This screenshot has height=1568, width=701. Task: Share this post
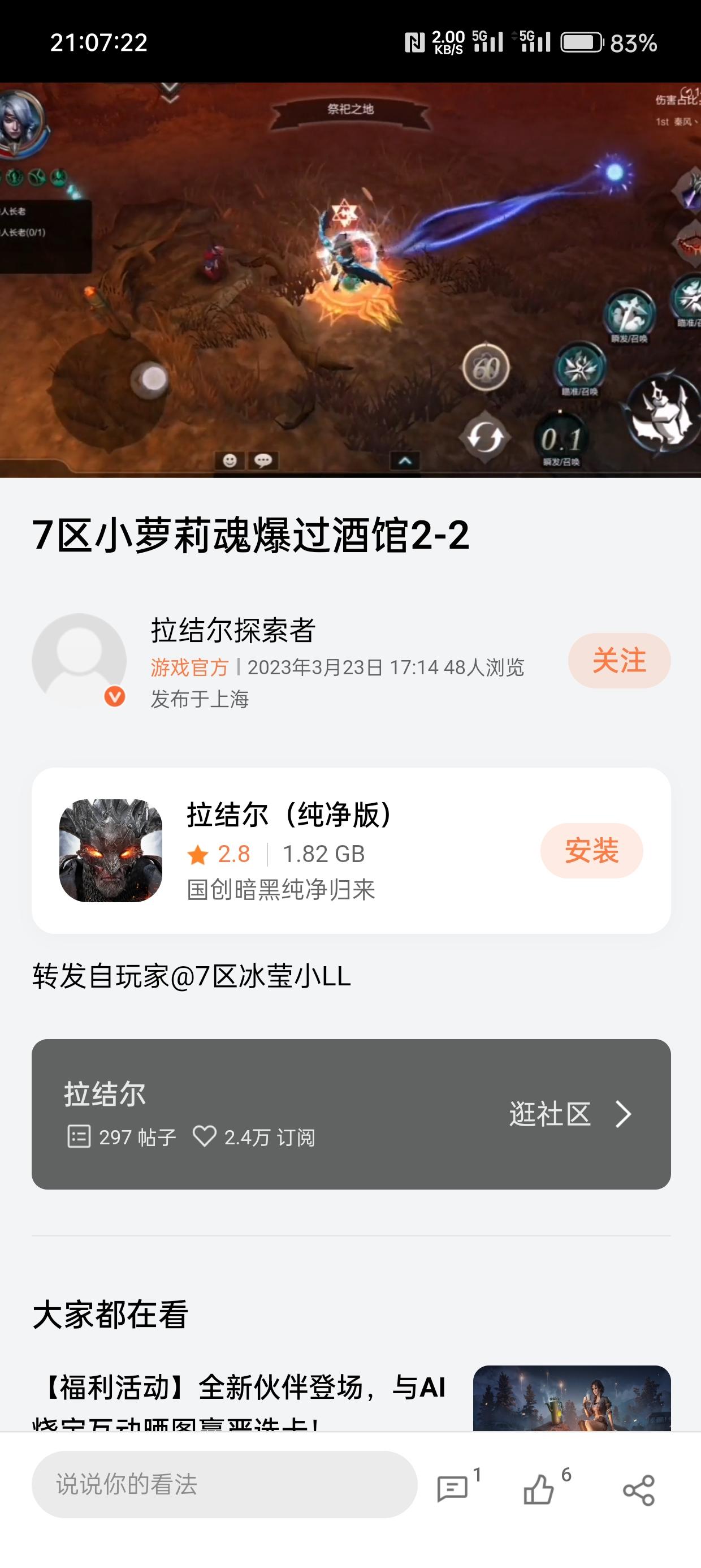(x=638, y=1490)
